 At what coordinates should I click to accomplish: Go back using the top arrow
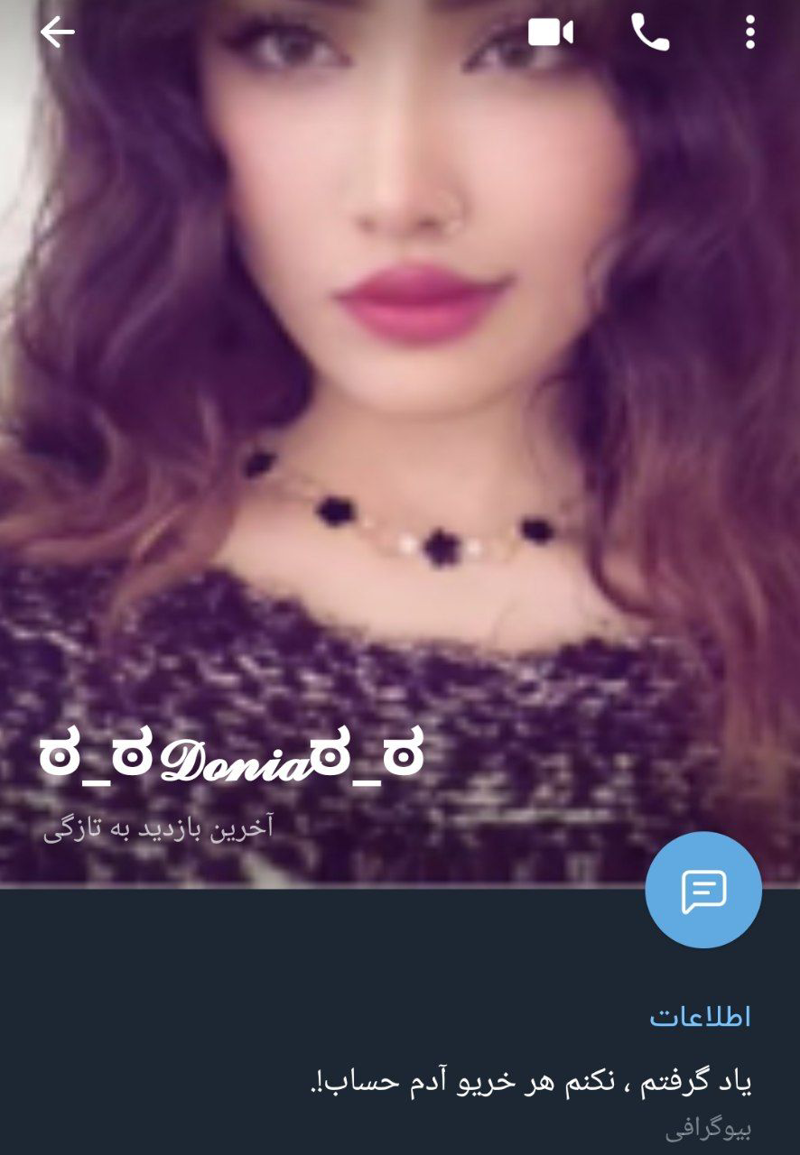click(x=57, y=34)
